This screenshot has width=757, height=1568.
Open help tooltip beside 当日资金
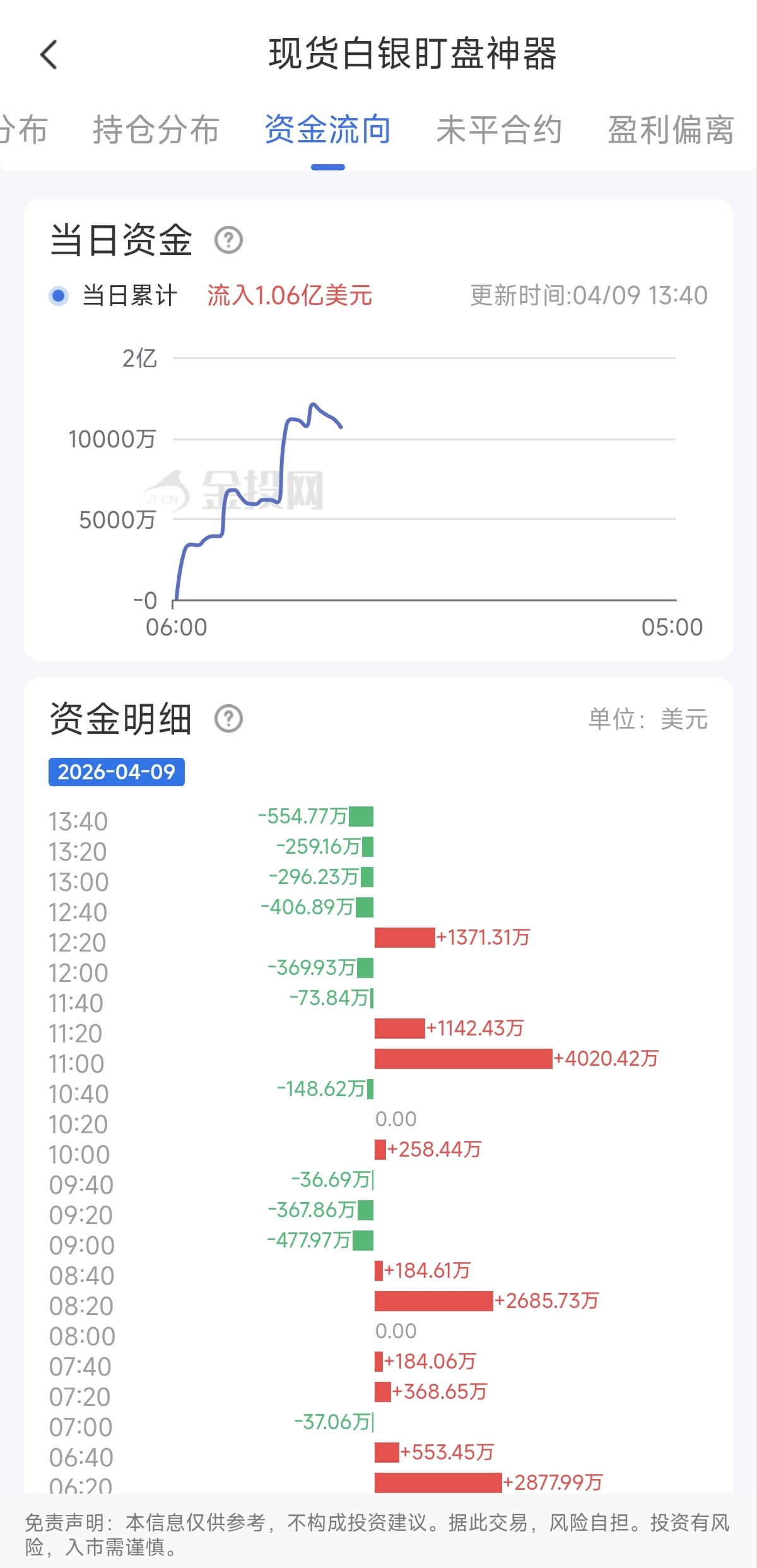pyautogui.click(x=228, y=239)
